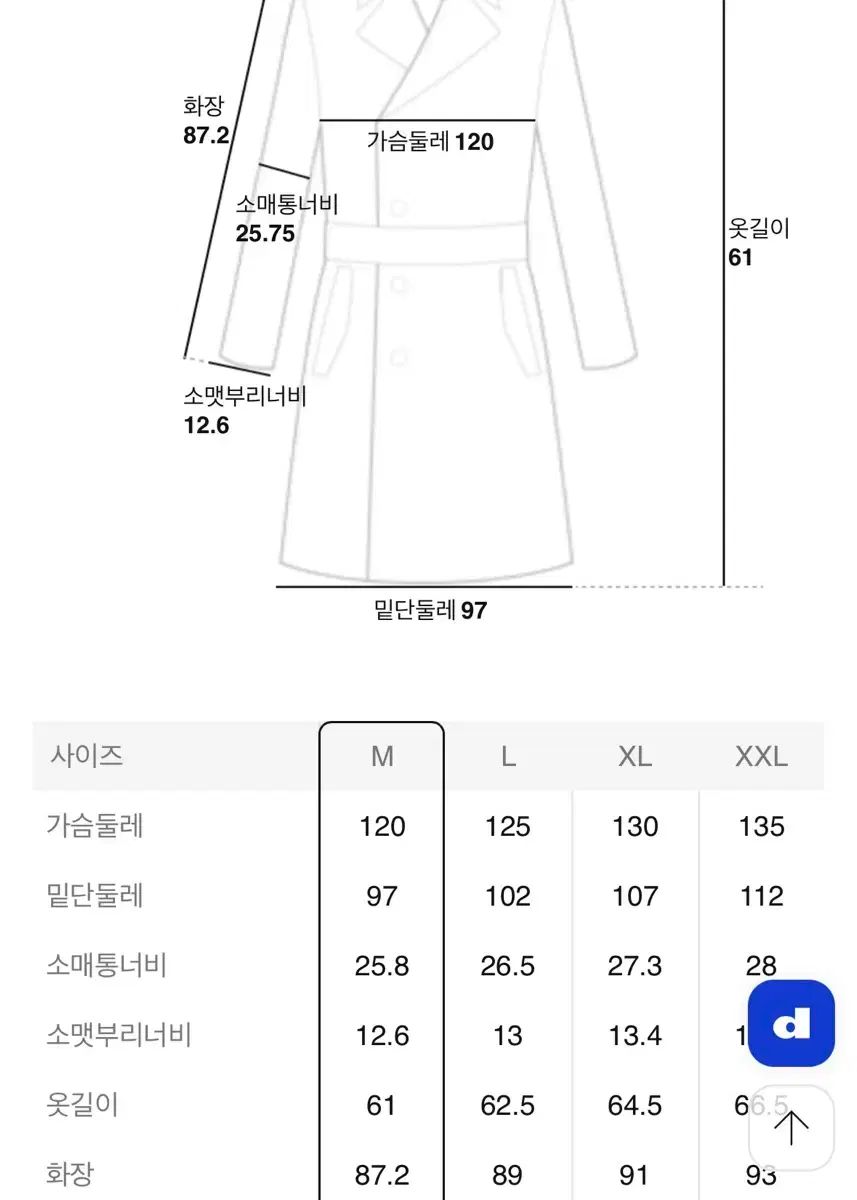Select size XXL column in the size table

point(761,757)
